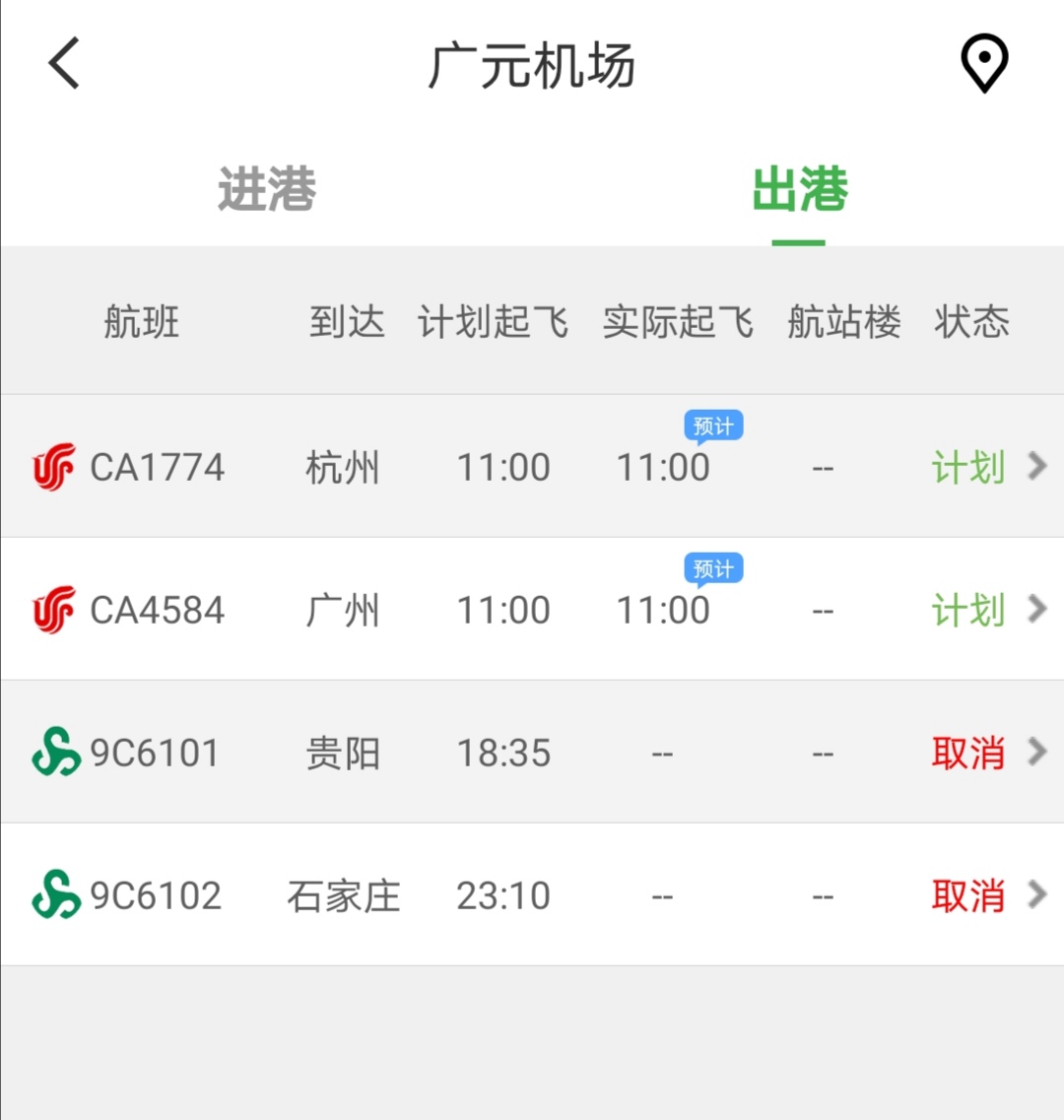Select the 出港 departures tab

pyautogui.click(x=799, y=189)
